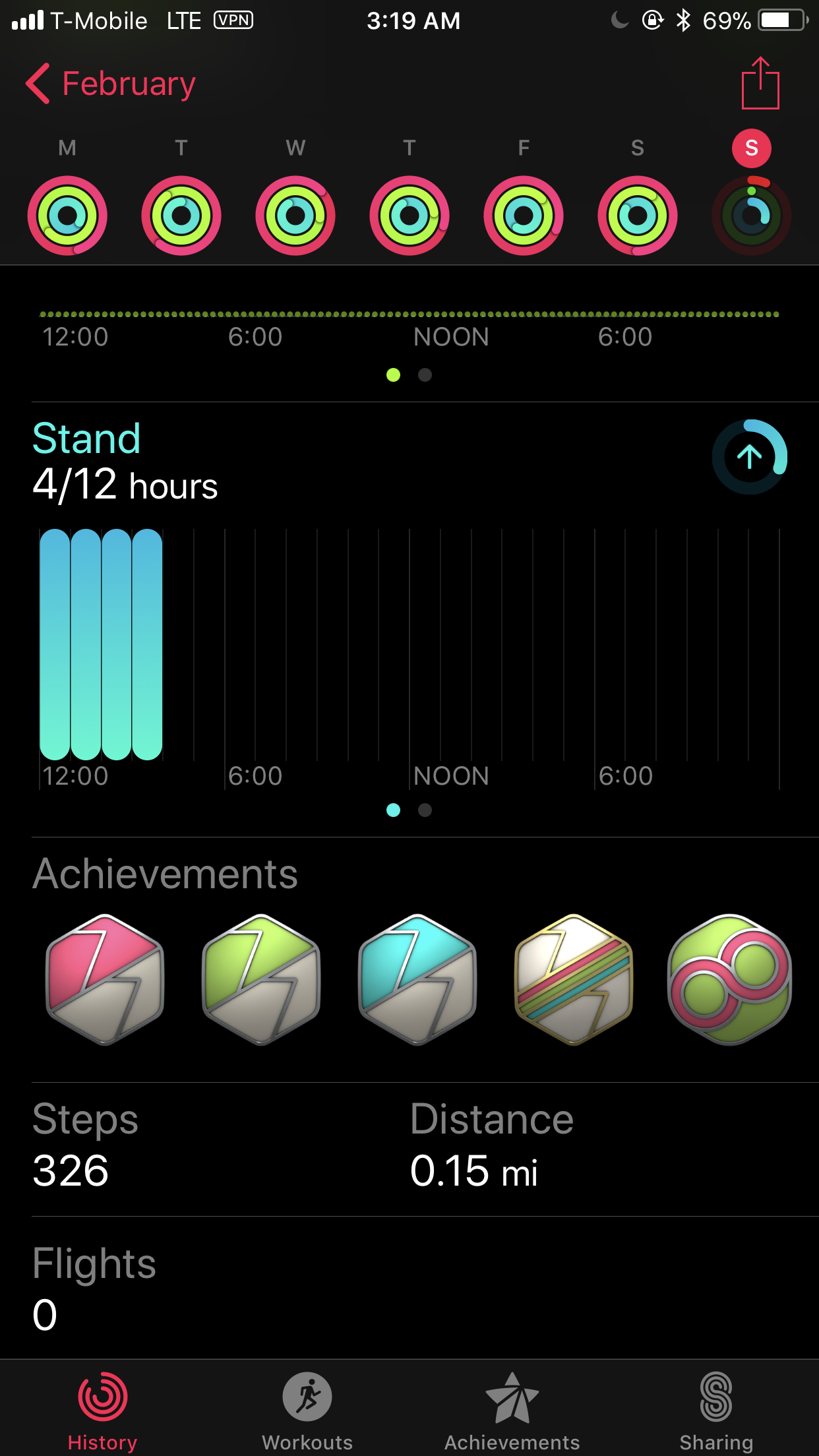Viewport: 819px width, 1456px height.
Task: View the blue Stand achievement badge
Action: click(417, 979)
